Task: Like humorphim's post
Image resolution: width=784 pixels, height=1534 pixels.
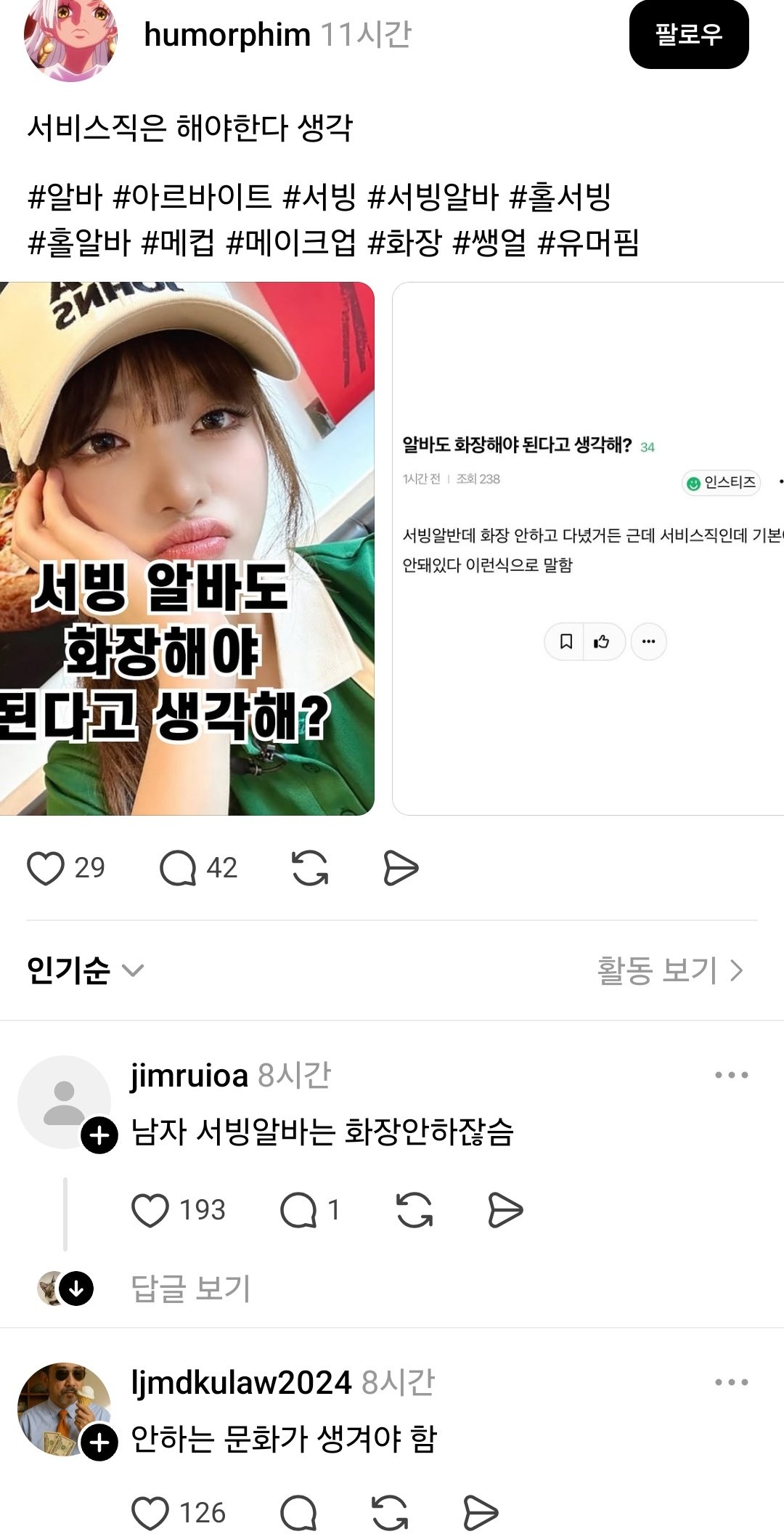Action: pos(46,868)
